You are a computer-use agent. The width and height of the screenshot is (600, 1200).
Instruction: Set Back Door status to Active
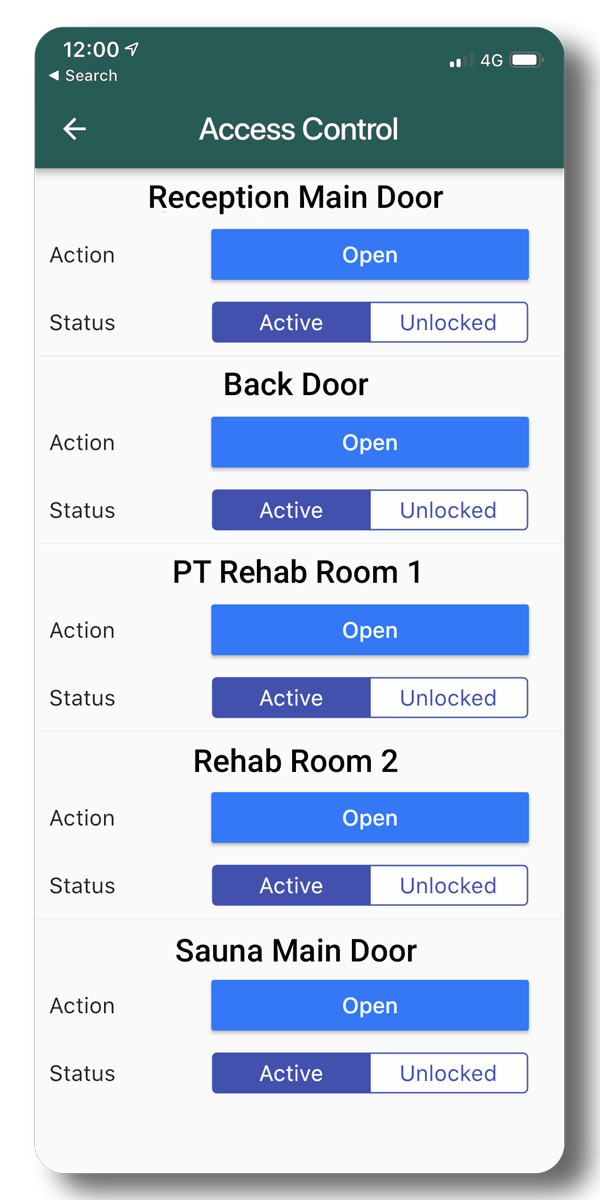point(291,510)
